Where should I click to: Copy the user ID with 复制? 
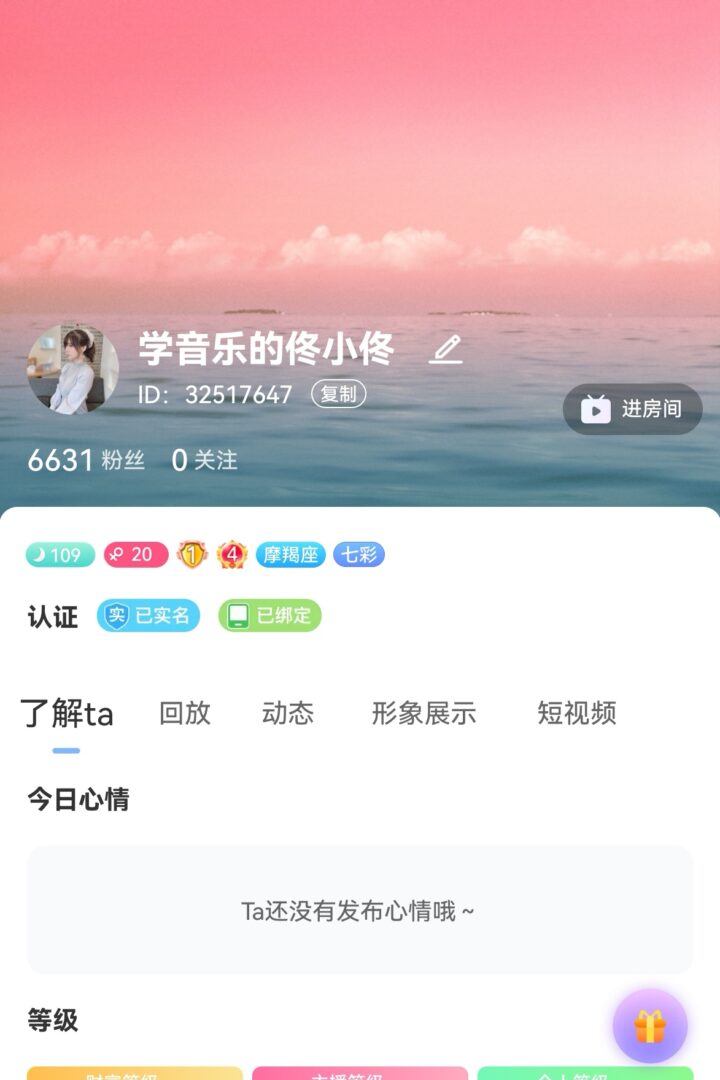(x=338, y=394)
